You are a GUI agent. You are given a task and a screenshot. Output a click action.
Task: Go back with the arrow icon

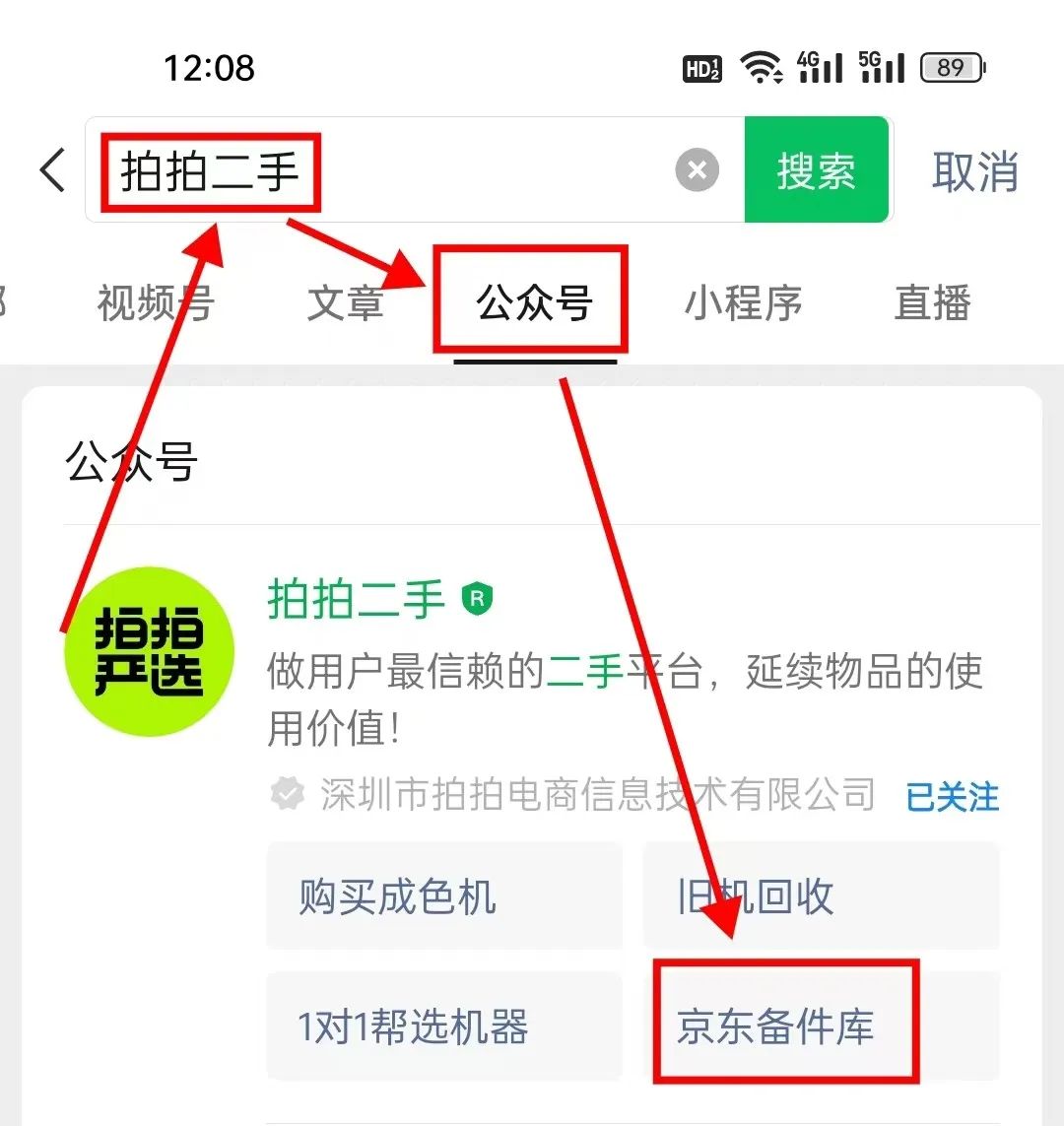(x=53, y=170)
